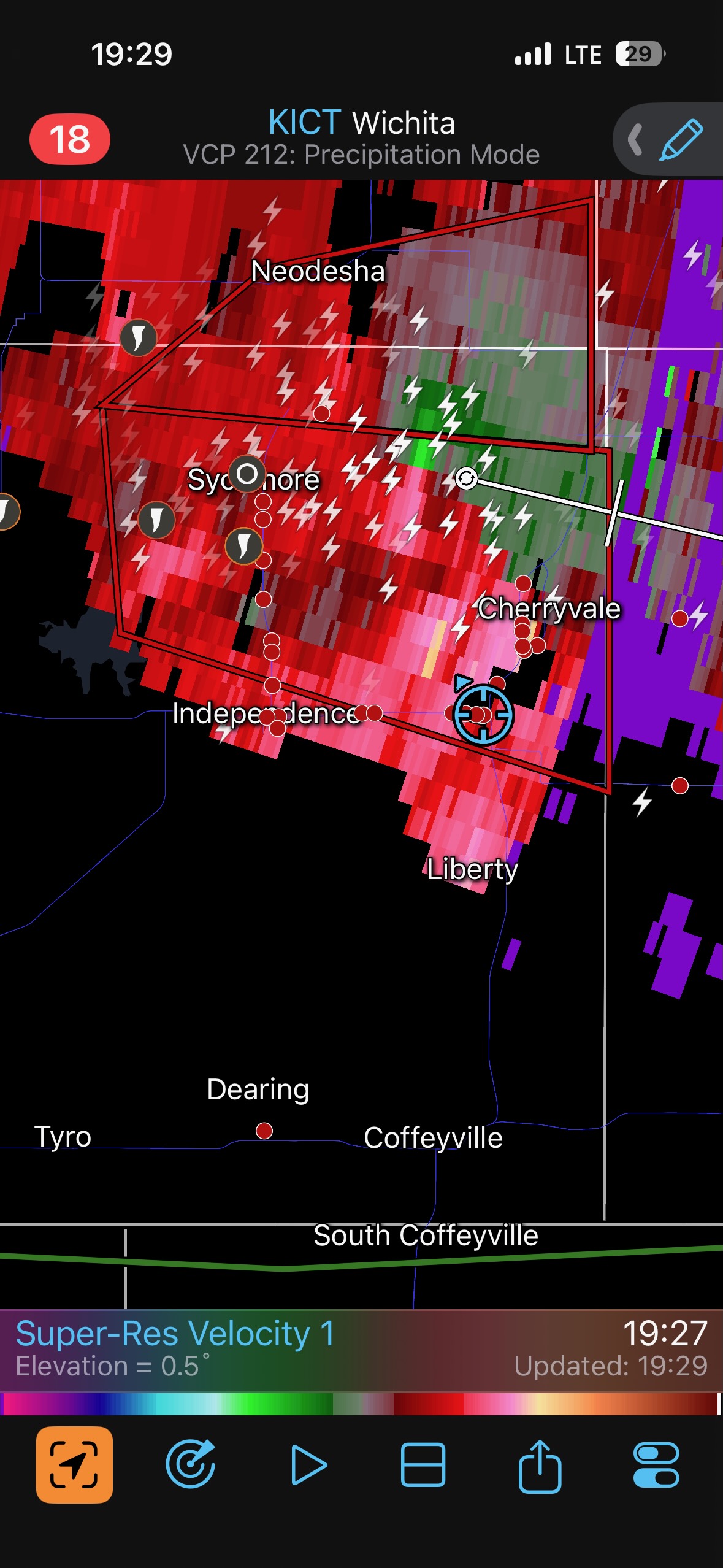Toggle the orange location tracking button
This screenshot has width=723, height=1568.
pyautogui.click(x=74, y=1464)
